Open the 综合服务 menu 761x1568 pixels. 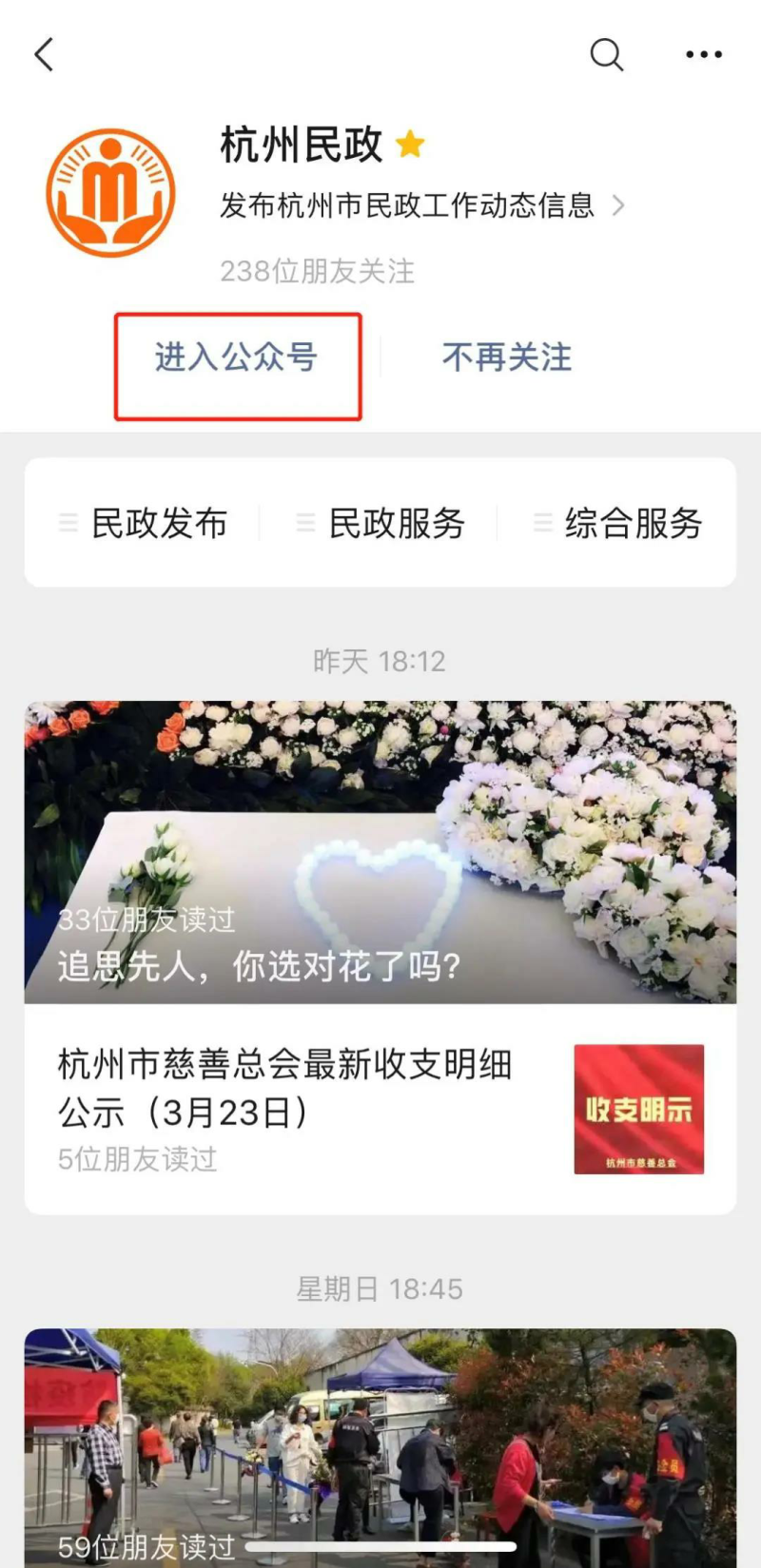(x=618, y=523)
